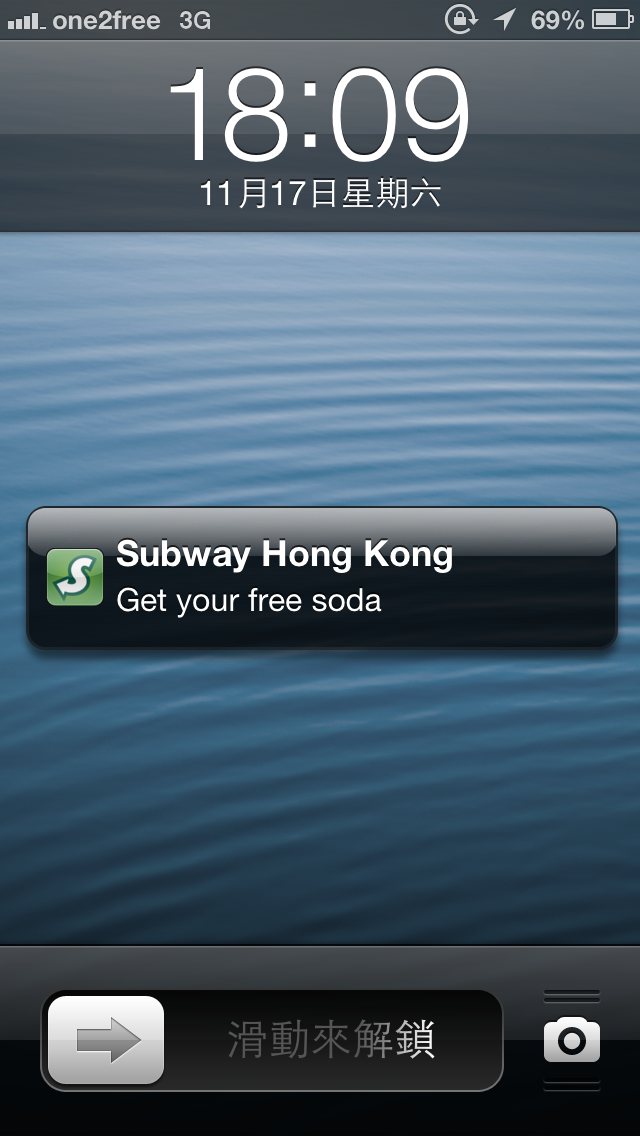Open the Subway Hong Kong notification
Viewport: 640px width, 1136px height.
pyautogui.click(x=321, y=577)
